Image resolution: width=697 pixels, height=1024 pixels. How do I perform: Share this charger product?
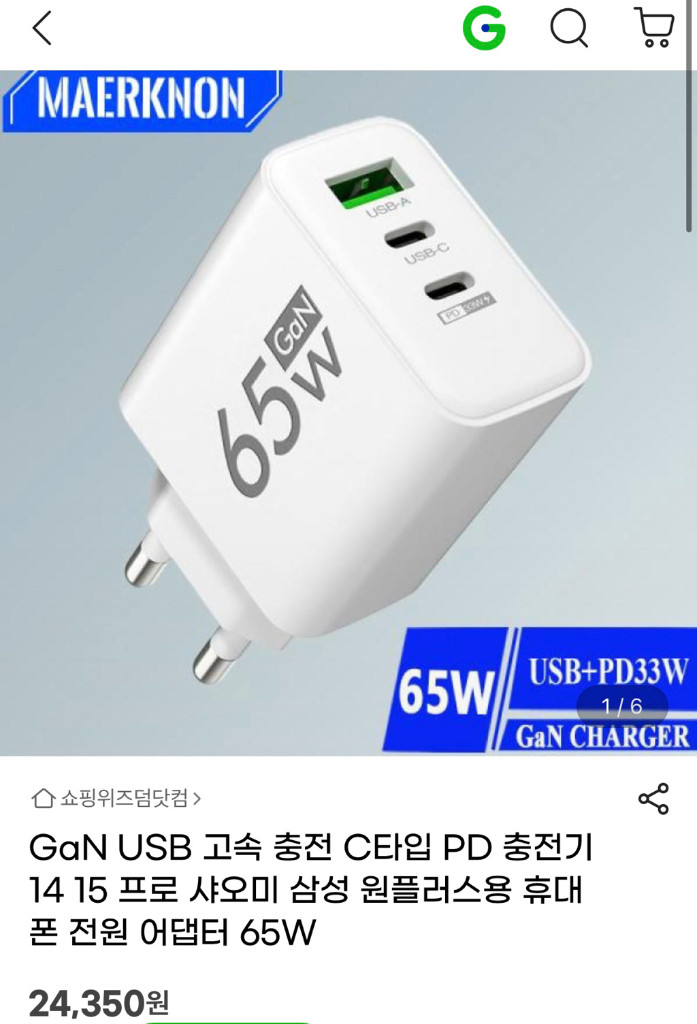point(653,798)
